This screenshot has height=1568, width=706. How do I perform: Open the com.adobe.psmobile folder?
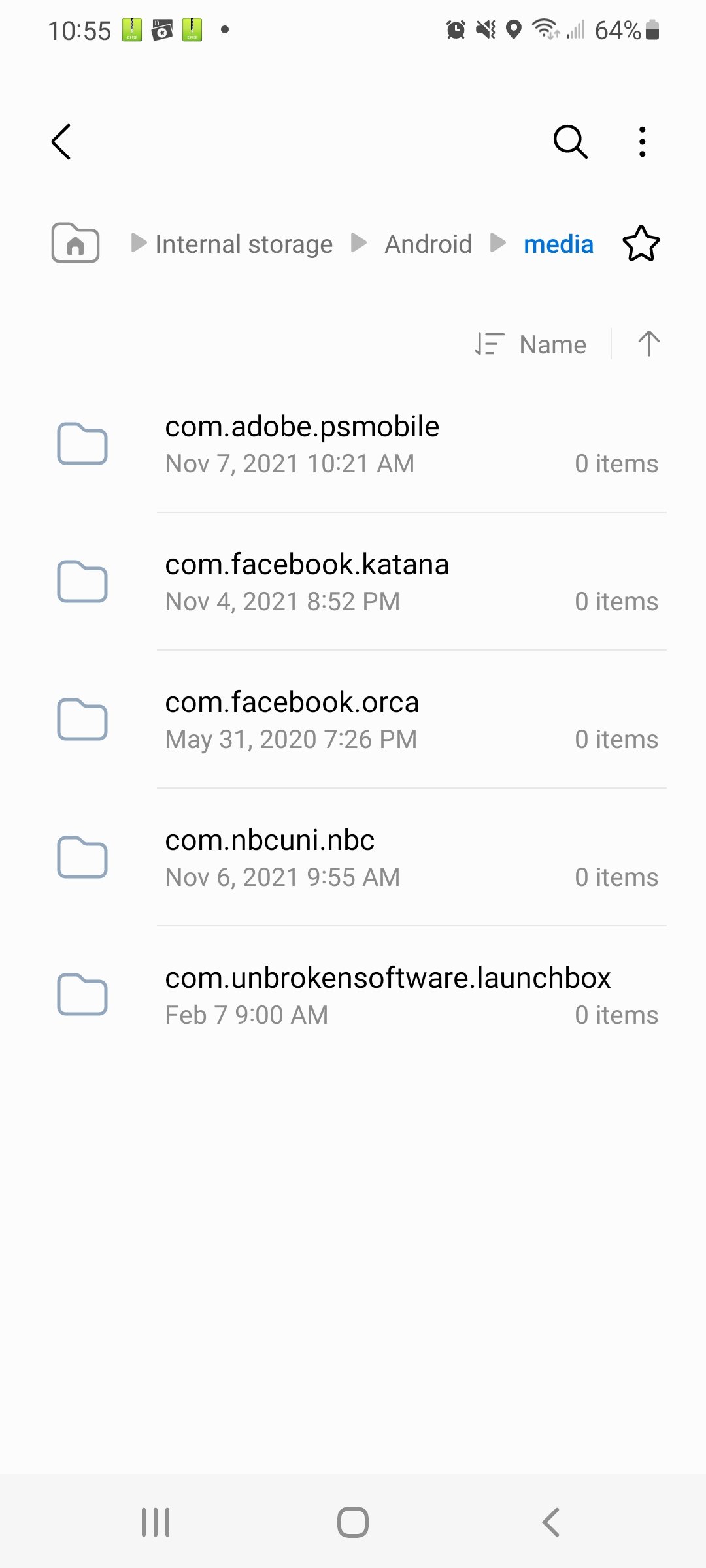pyautogui.click(x=353, y=444)
